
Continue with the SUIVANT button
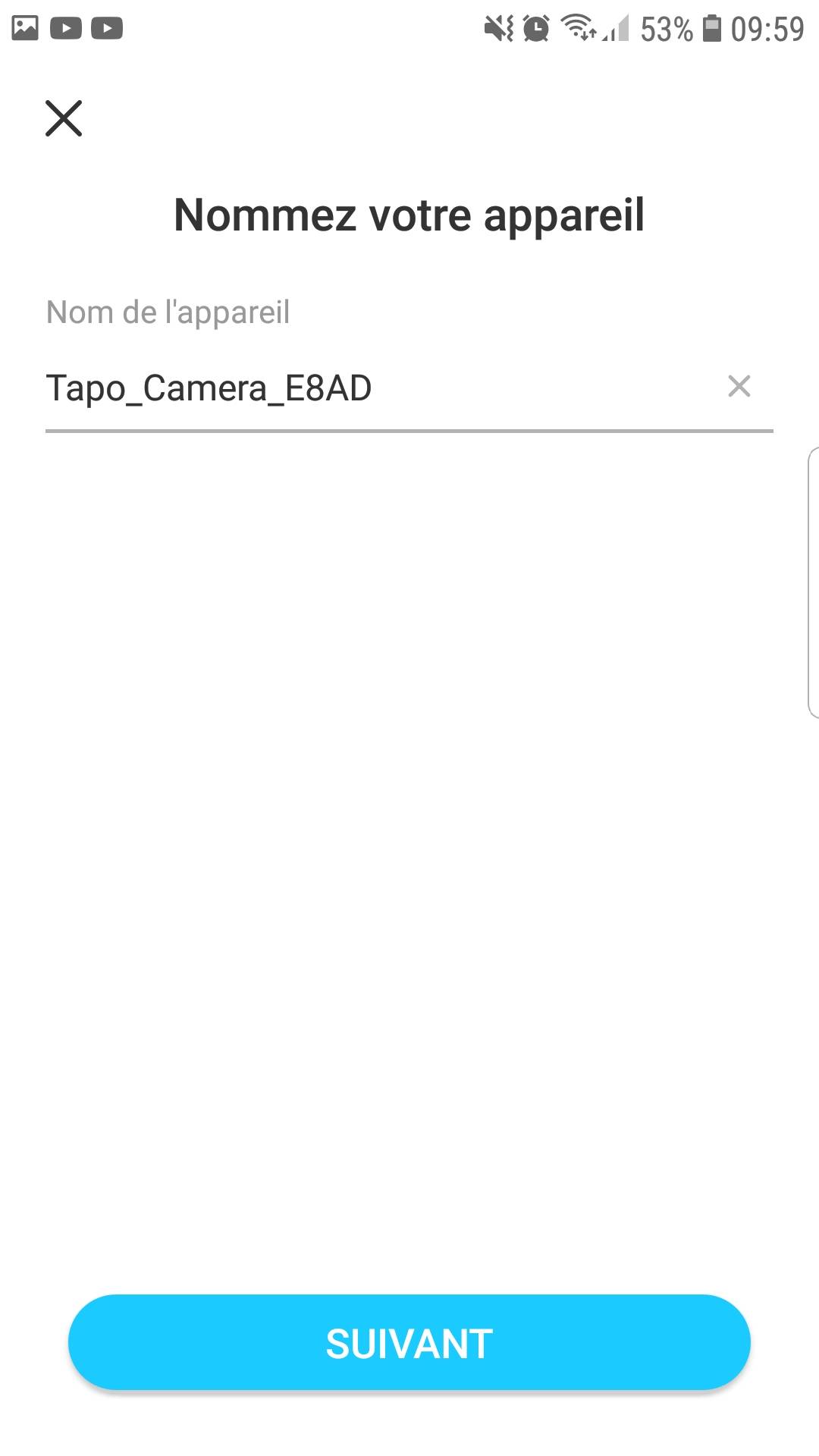pos(409,1343)
